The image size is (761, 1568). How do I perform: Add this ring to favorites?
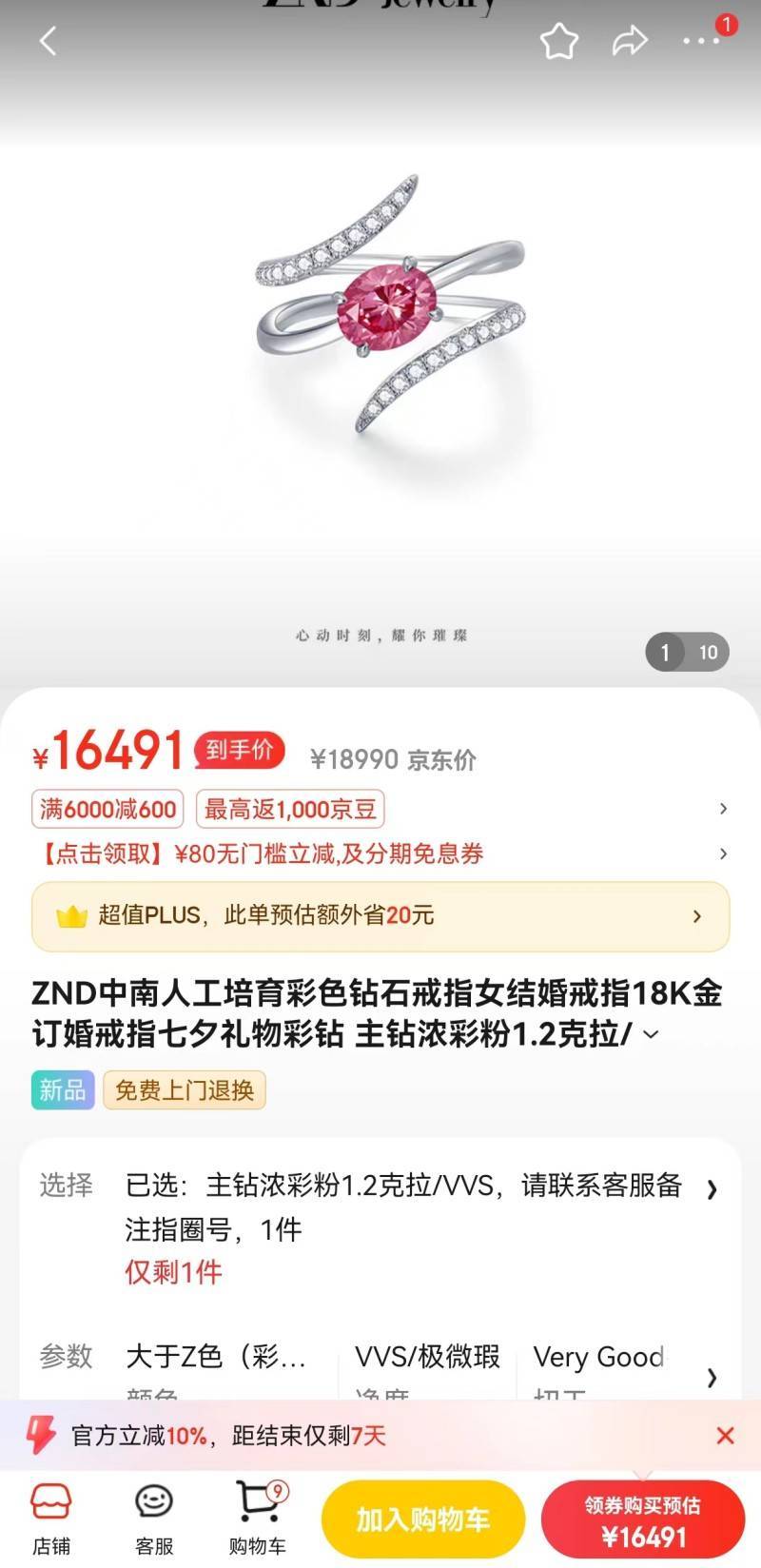[x=558, y=42]
